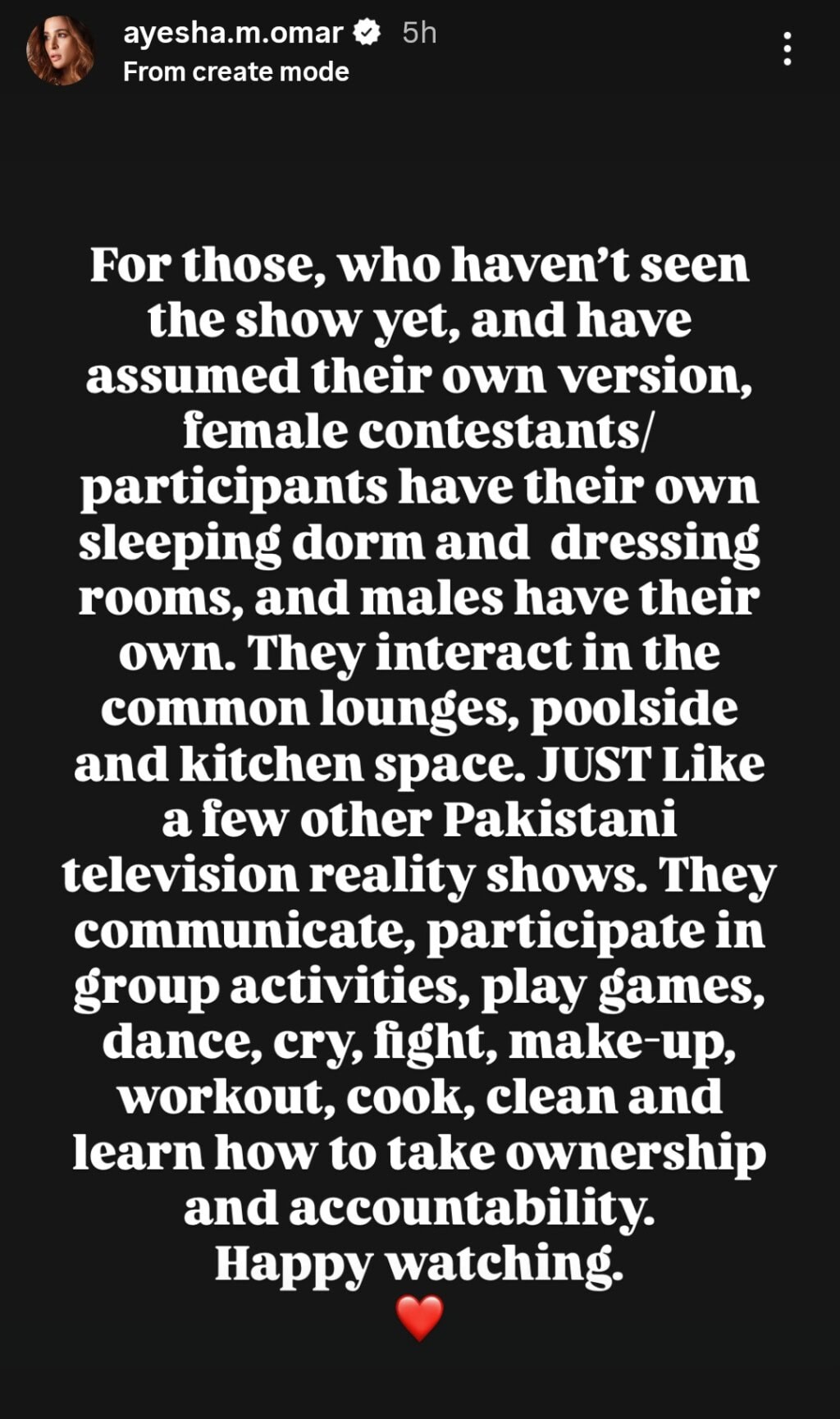Tap the ayesha.m.omar username
The height and width of the screenshot is (1419, 840).
point(233,33)
